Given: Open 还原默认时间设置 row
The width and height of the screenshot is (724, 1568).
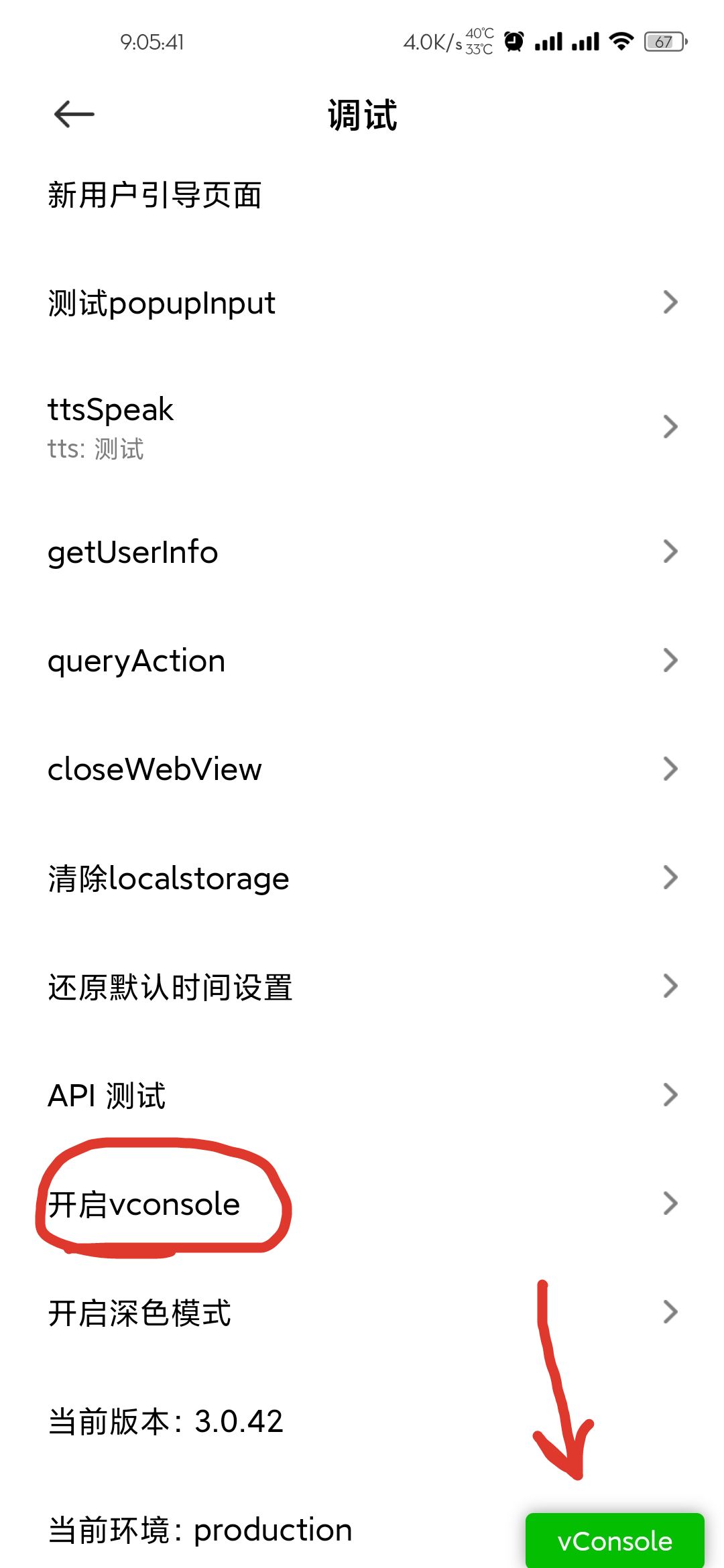Looking at the screenshot, I should 362,987.
